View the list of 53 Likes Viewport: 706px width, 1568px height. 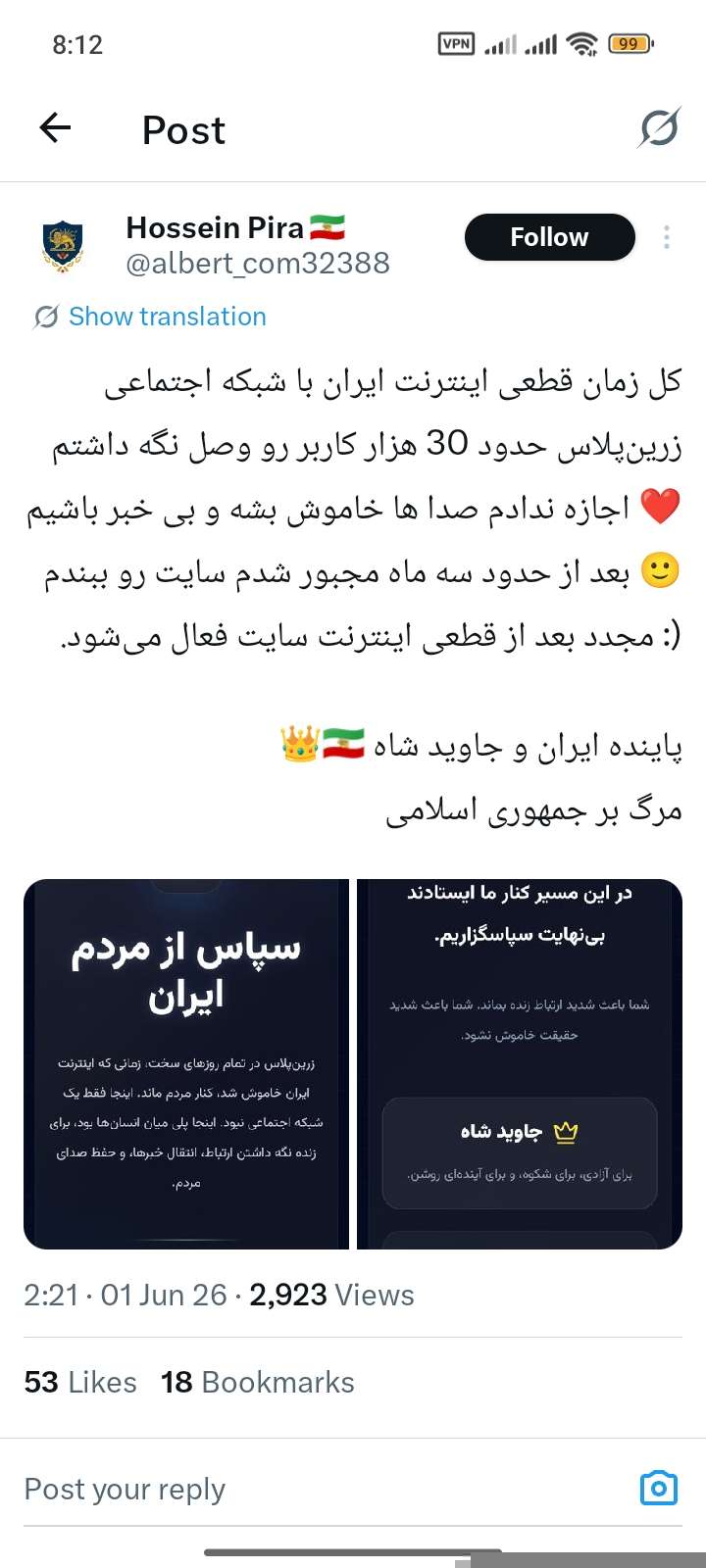click(80, 1382)
